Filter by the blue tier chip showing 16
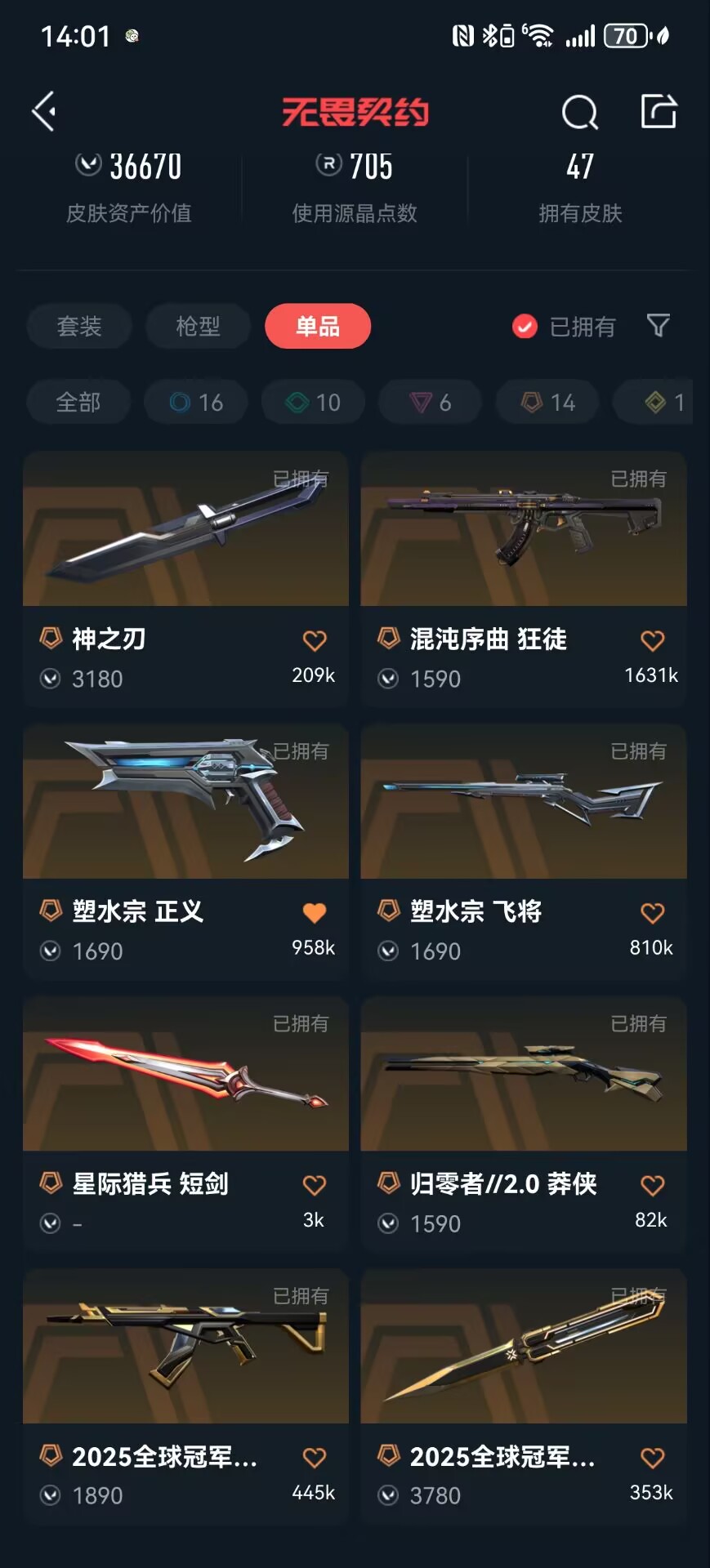This screenshot has height=1568, width=710. (196, 402)
